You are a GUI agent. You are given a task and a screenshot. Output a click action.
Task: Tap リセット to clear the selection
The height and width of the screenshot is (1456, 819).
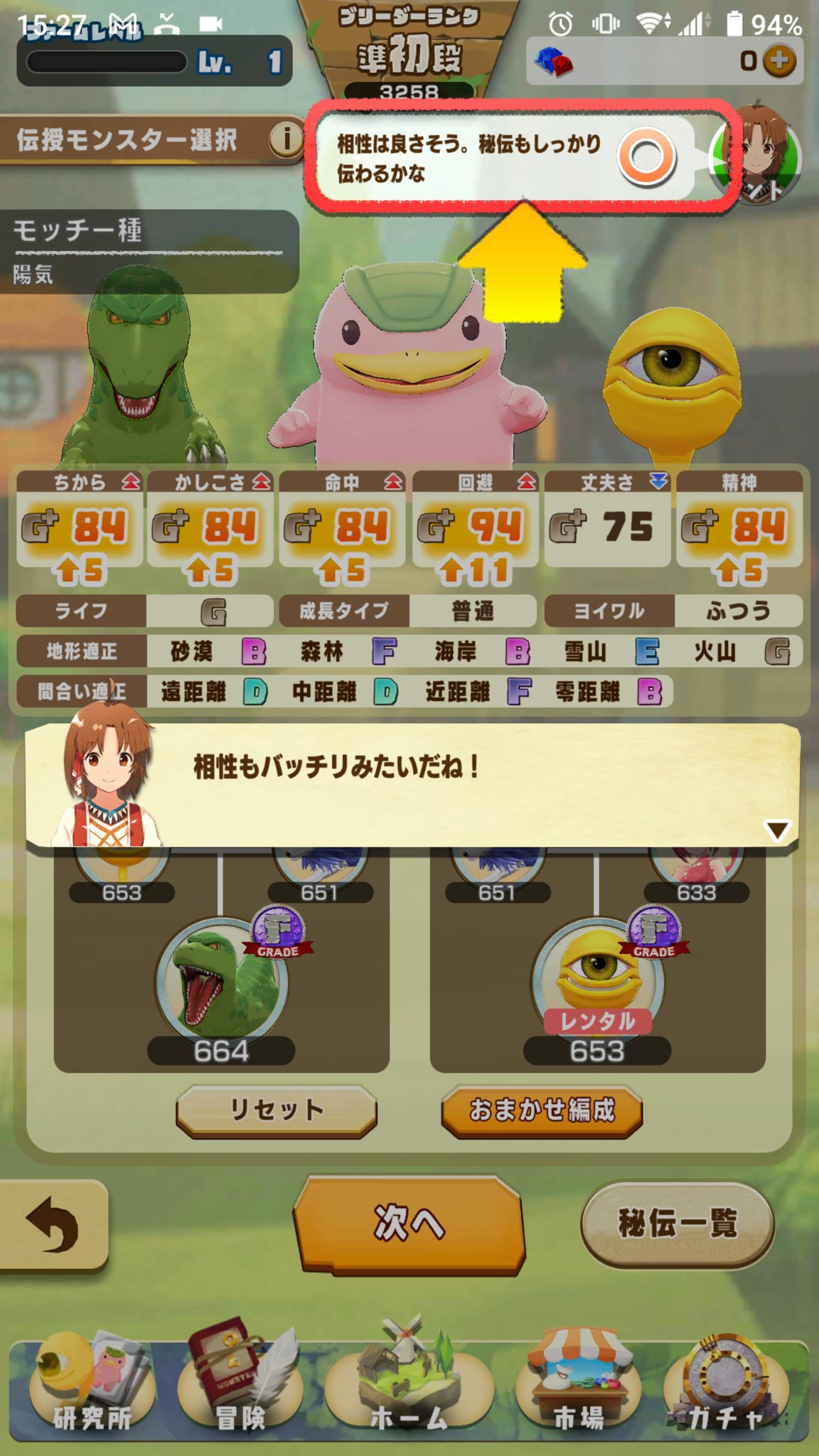[276, 1110]
